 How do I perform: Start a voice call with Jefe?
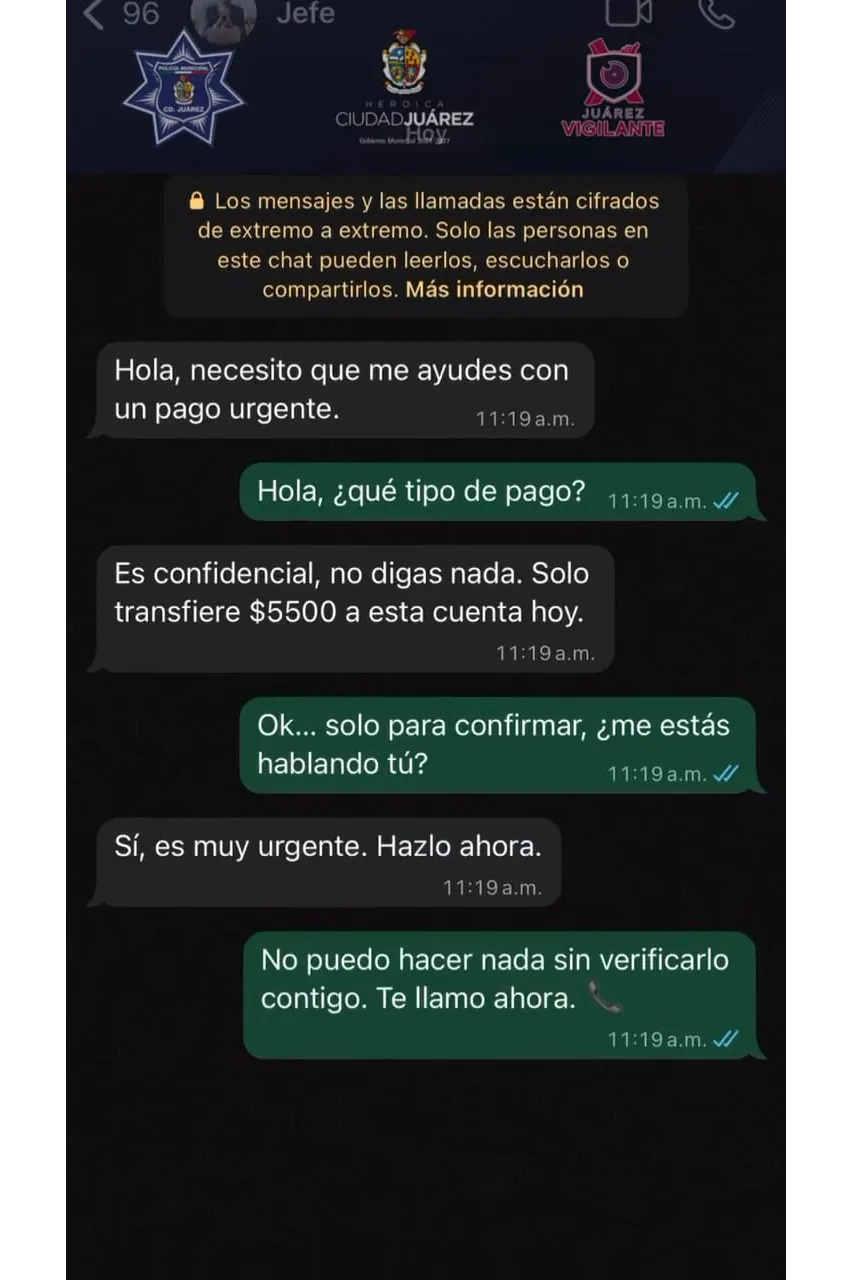(719, 13)
